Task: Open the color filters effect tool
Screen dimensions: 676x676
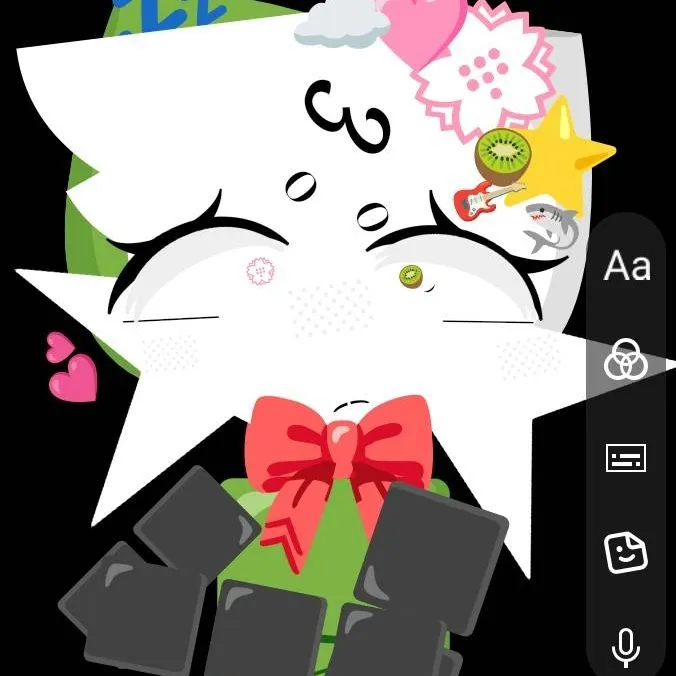Action: click(x=626, y=360)
